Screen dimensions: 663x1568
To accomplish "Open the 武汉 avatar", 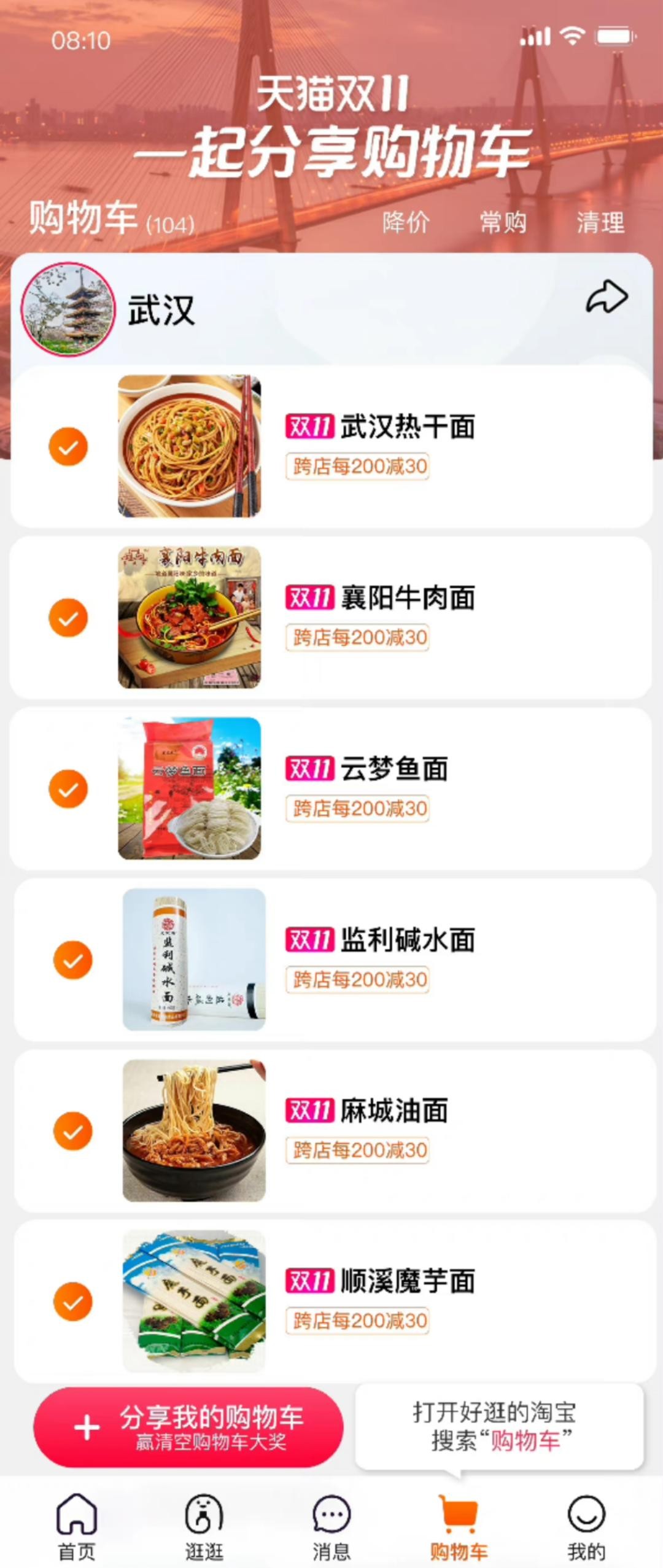I will pos(68,309).
